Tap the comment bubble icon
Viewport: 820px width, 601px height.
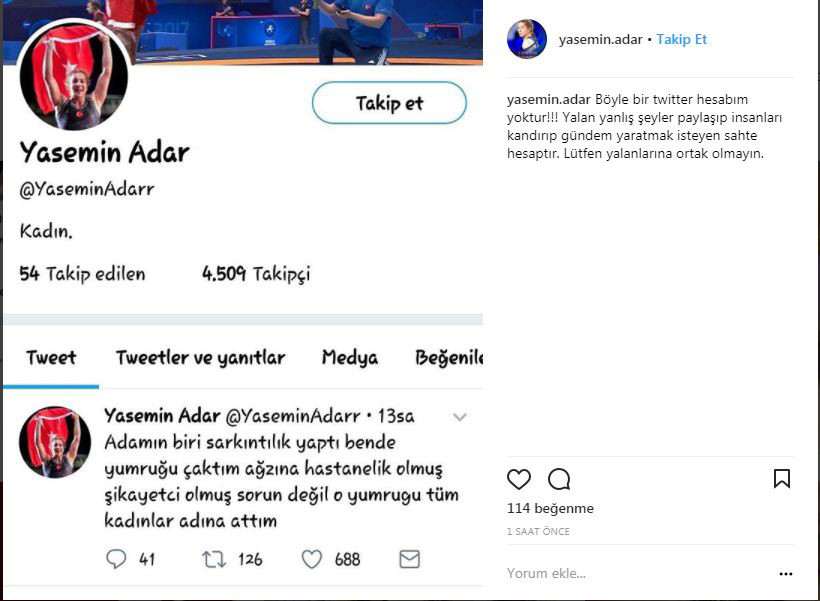[559, 479]
